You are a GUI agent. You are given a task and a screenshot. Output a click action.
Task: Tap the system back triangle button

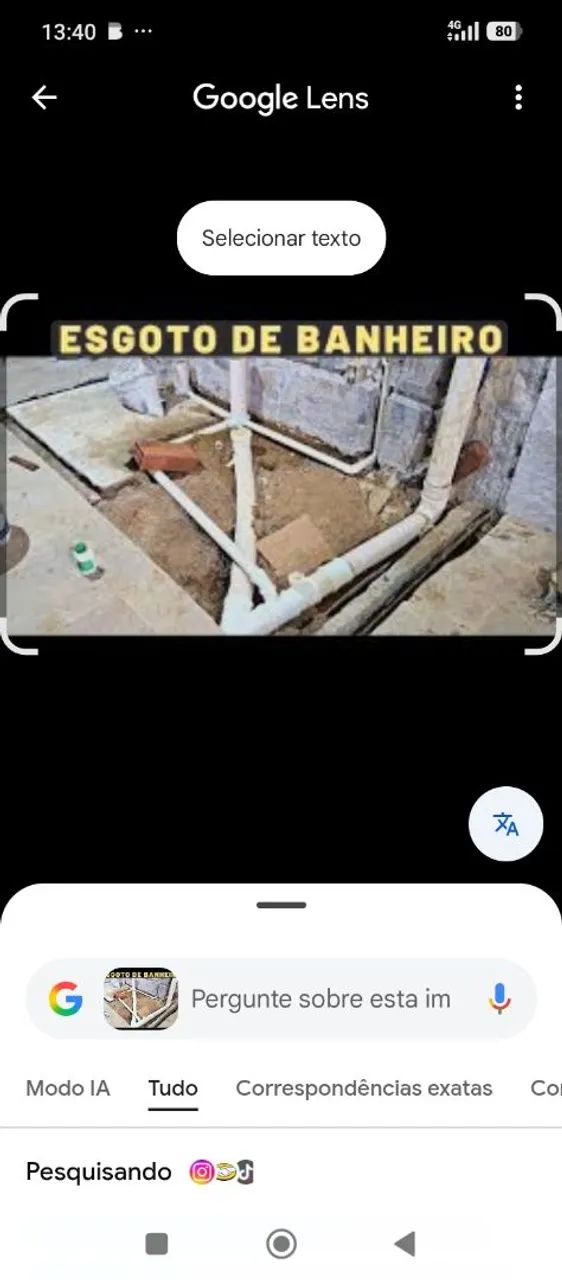pyautogui.click(x=404, y=1244)
